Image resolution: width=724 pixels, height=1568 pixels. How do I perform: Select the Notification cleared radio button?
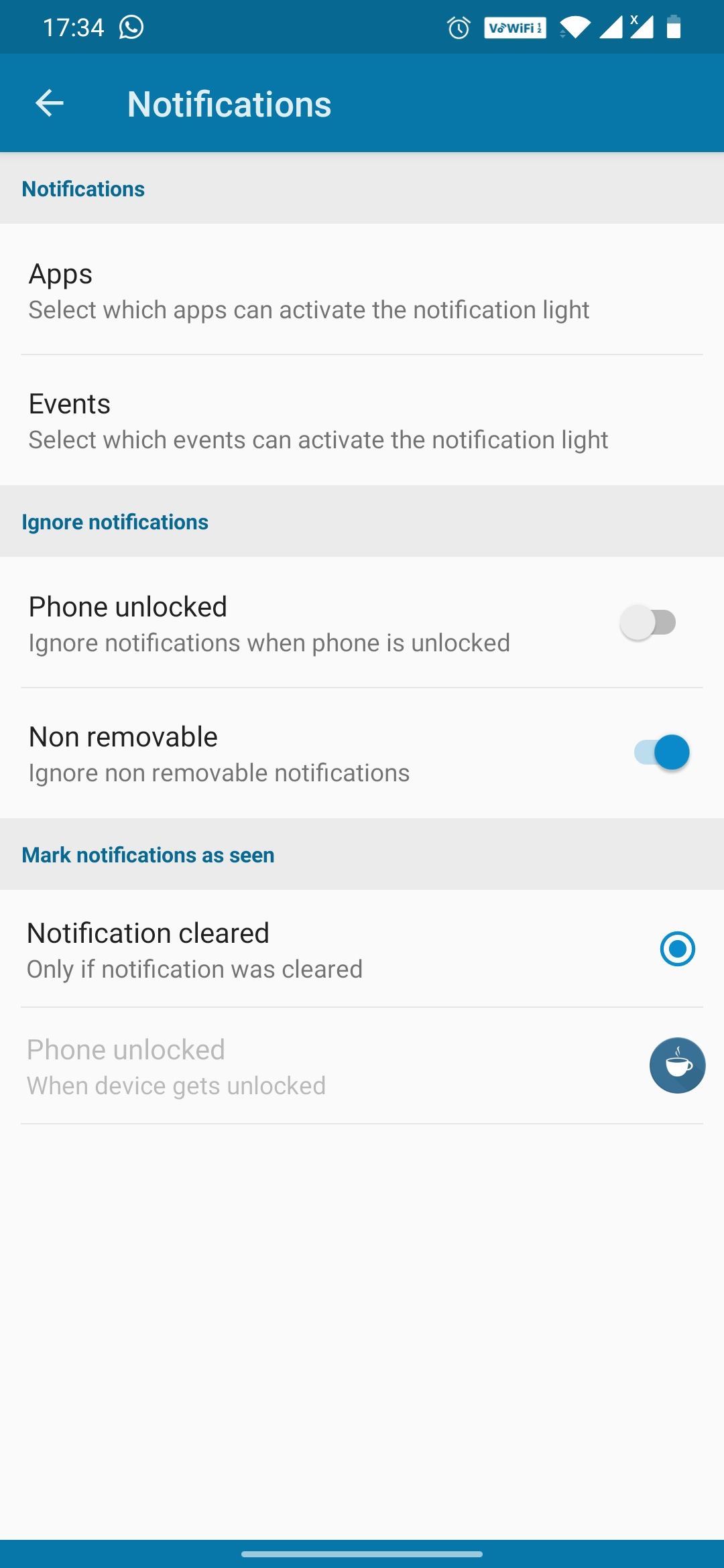pos(677,948)
